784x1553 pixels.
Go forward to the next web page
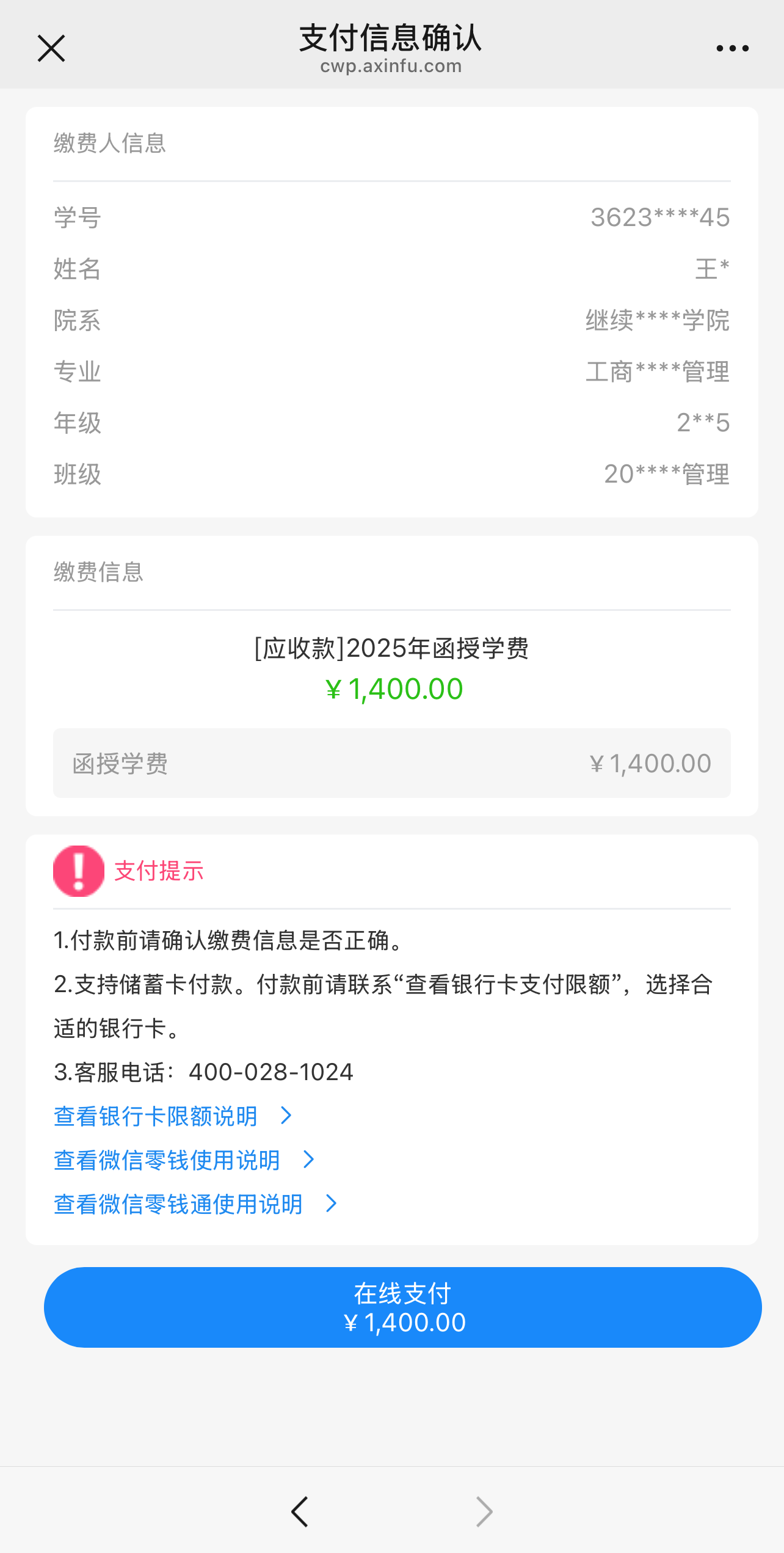point(484,1511)
